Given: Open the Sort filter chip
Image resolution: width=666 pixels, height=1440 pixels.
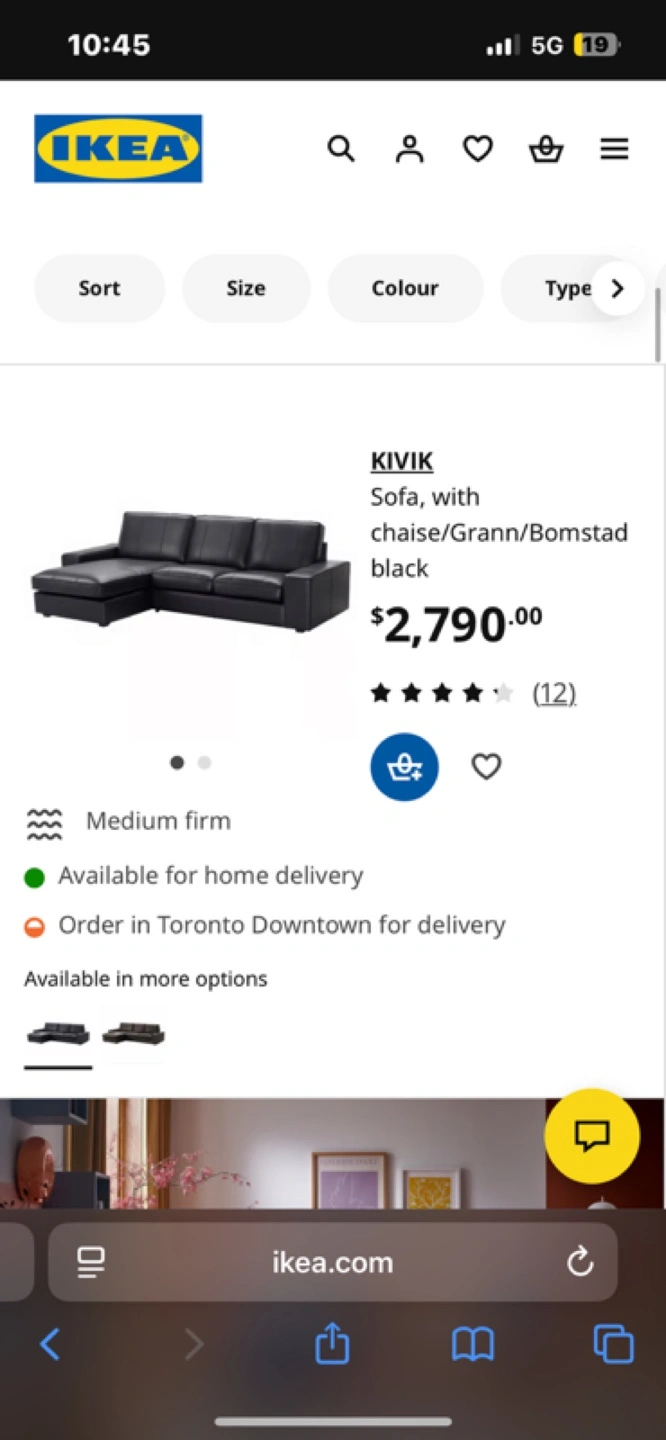Looking at the screenshot, I should coord(99,288).
